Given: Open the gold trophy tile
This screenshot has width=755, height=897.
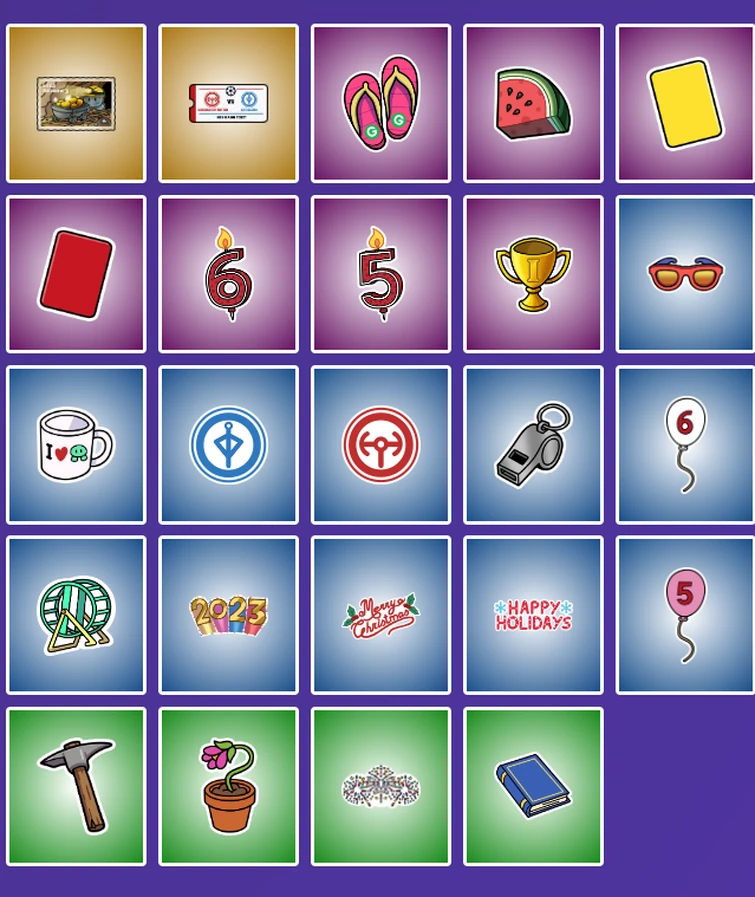Looking at the screenshot, I should (x=533, y=274).
